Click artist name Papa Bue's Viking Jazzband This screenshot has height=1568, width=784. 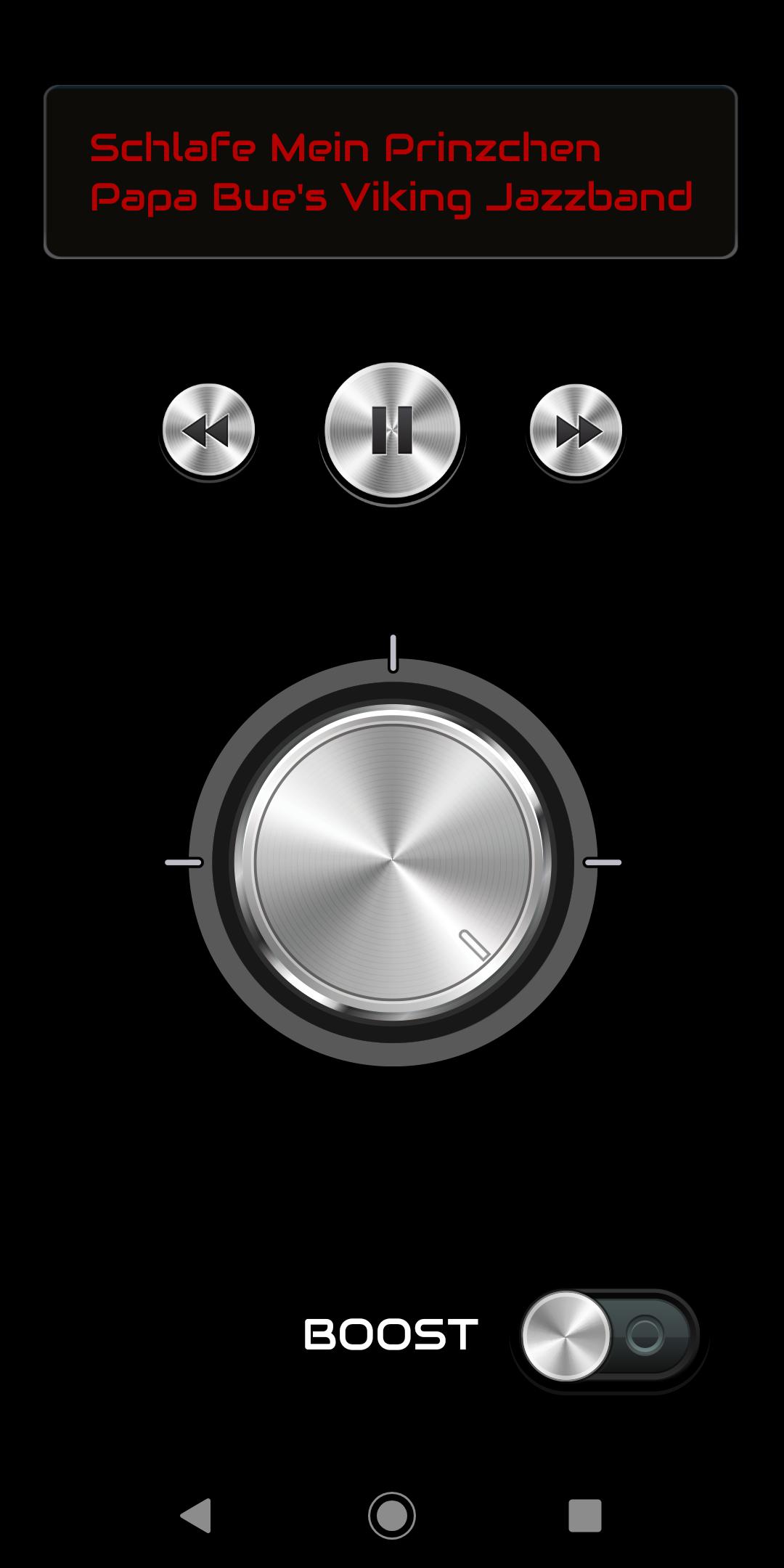click(392, 196)
